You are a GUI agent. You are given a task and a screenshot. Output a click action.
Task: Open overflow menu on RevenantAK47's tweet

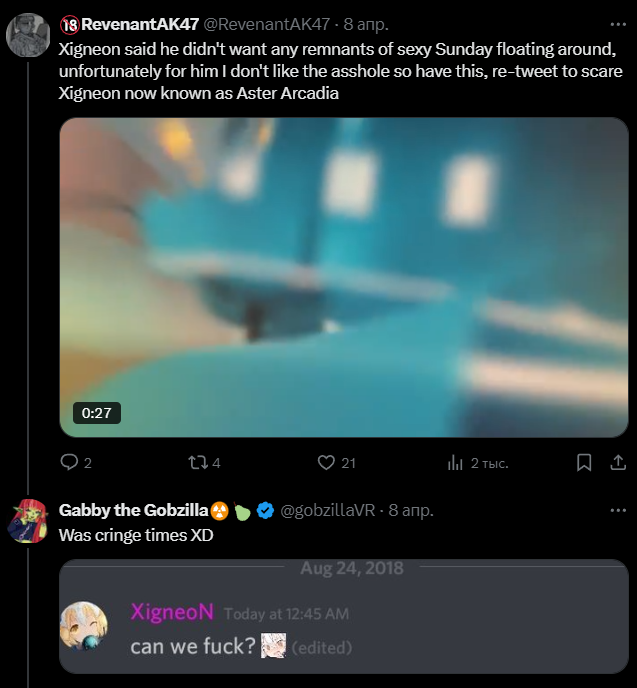[619, 24]
